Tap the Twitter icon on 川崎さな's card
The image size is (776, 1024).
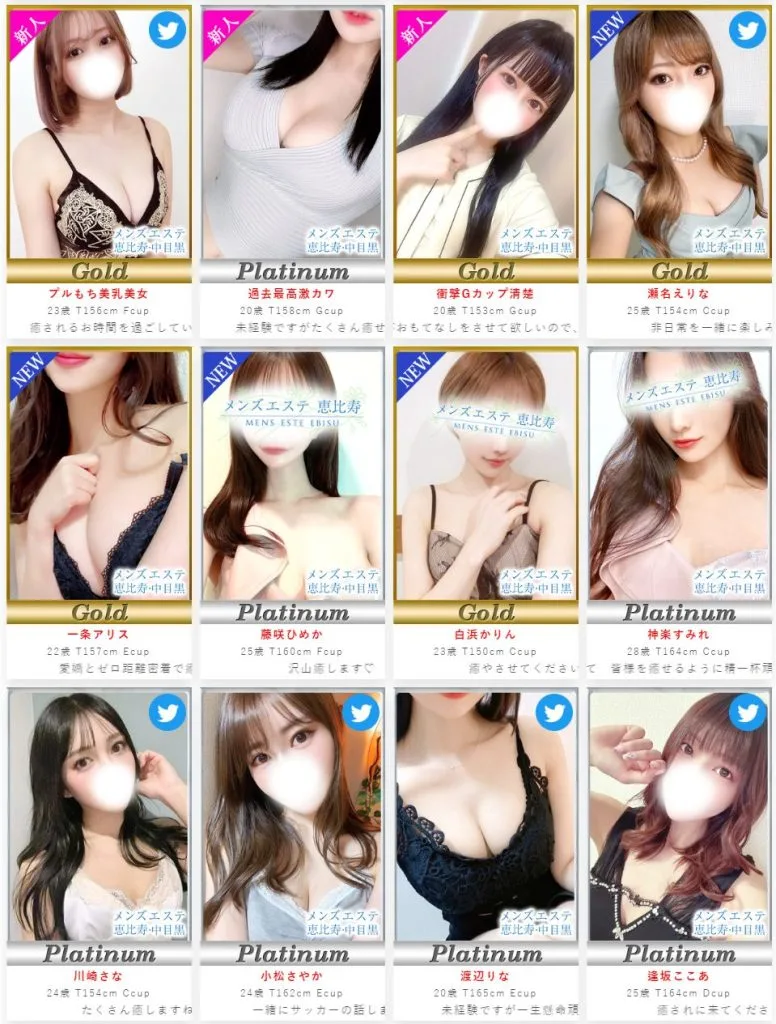tap(167, 712)
